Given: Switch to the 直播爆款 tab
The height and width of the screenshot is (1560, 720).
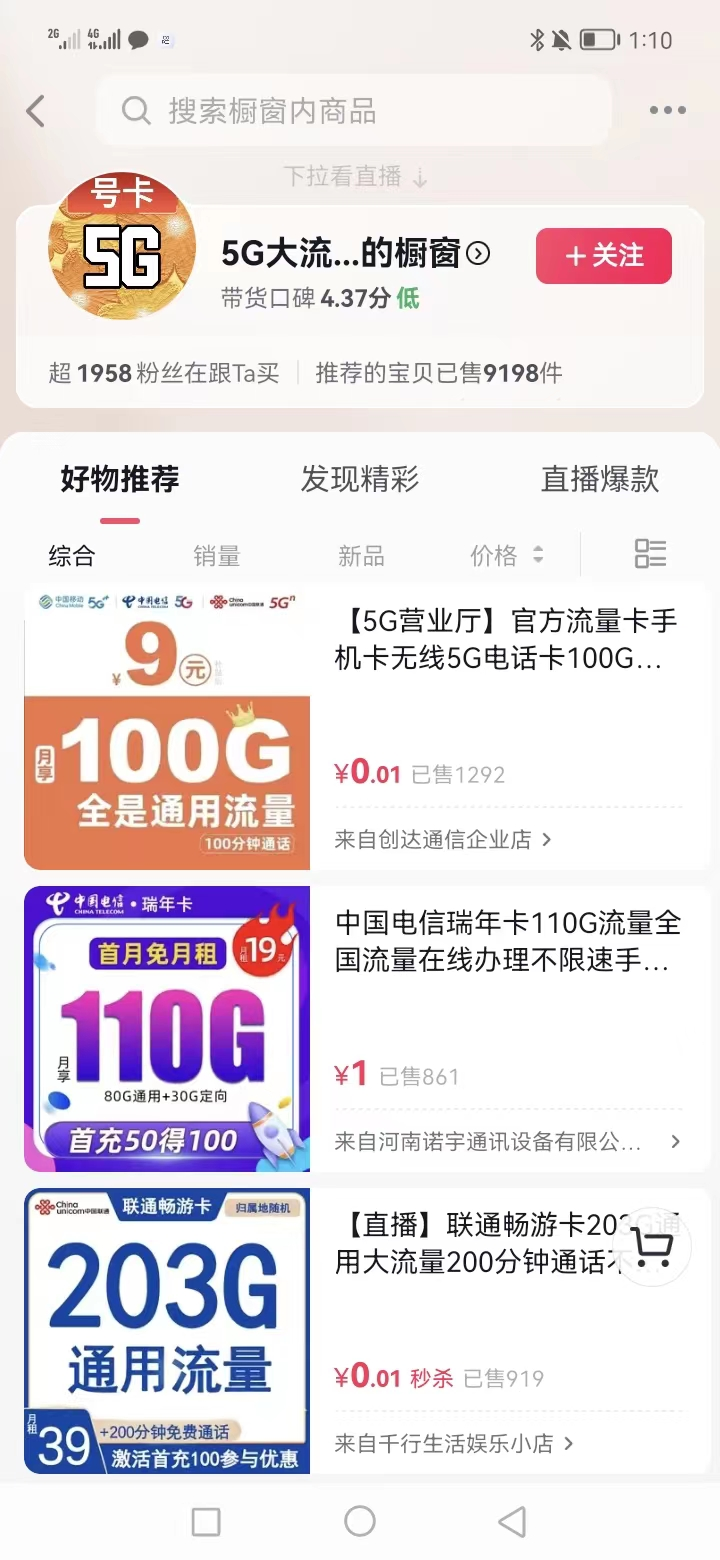Looking at the screenshot, I should click(600, 479).
